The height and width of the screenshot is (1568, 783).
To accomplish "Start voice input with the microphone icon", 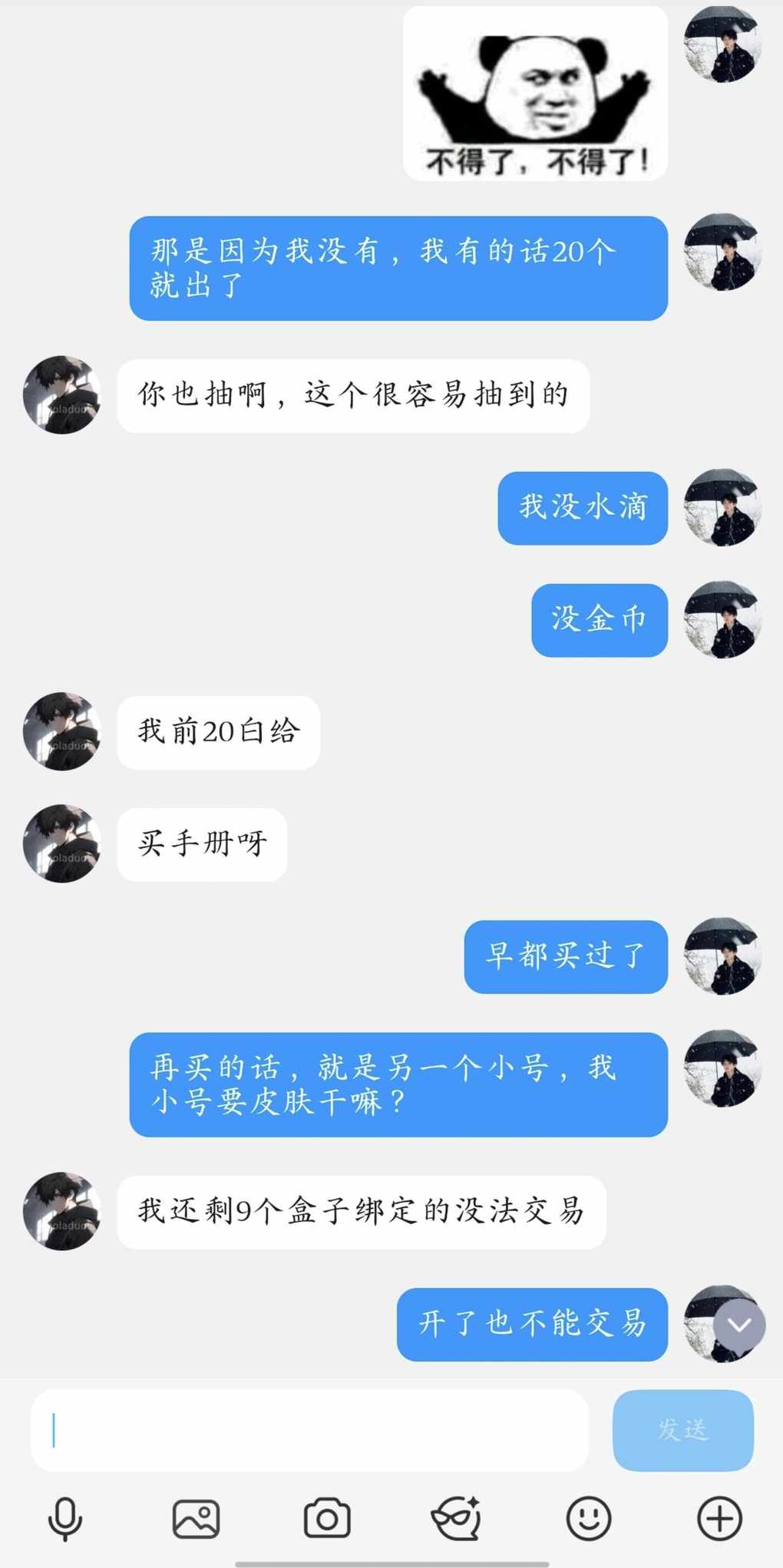I will (65, 1518).
